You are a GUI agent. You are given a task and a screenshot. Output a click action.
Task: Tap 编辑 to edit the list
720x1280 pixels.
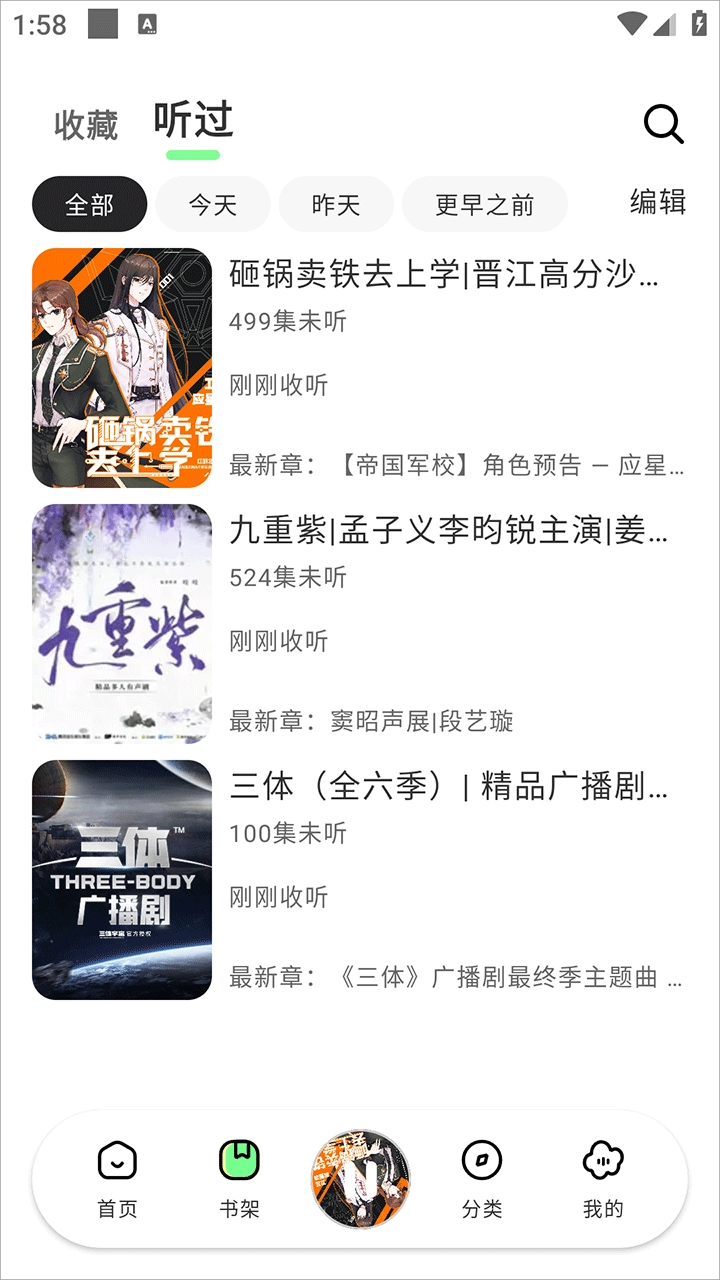tap(657, 202)
